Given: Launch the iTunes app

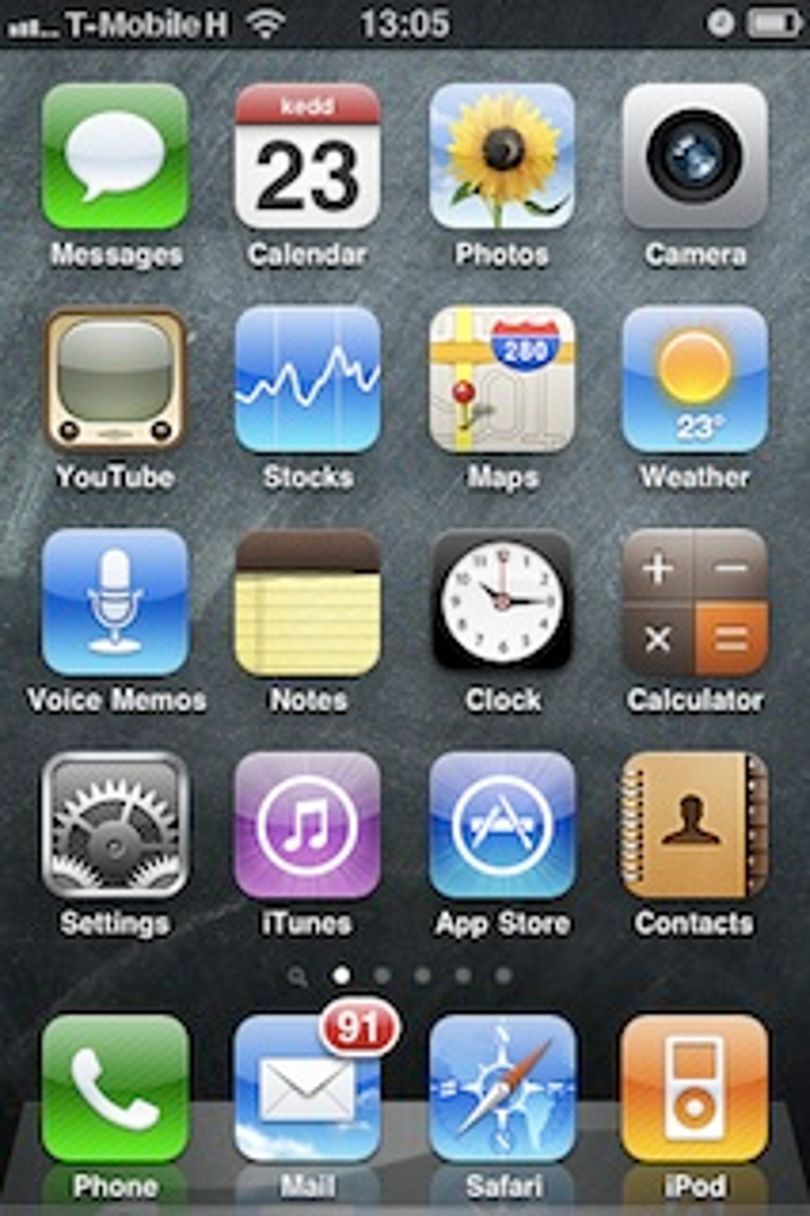Looking at the screenshot, I should [308, 825].
